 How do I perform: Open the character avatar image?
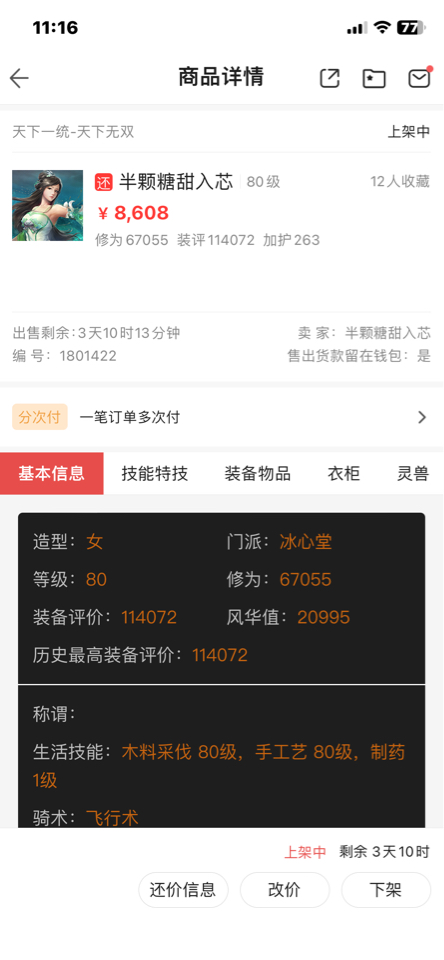48,205
